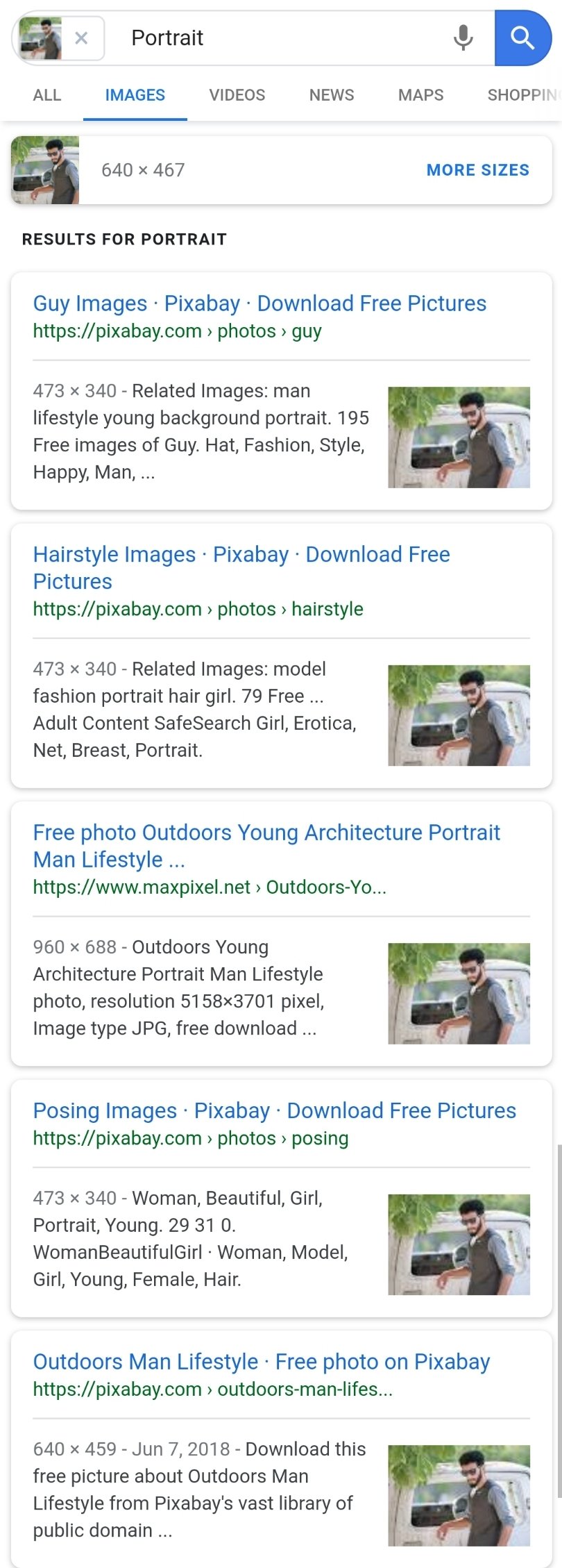Switch to the Videos tab
This screenshot has width=562, height=1568.
pos(237,95)
